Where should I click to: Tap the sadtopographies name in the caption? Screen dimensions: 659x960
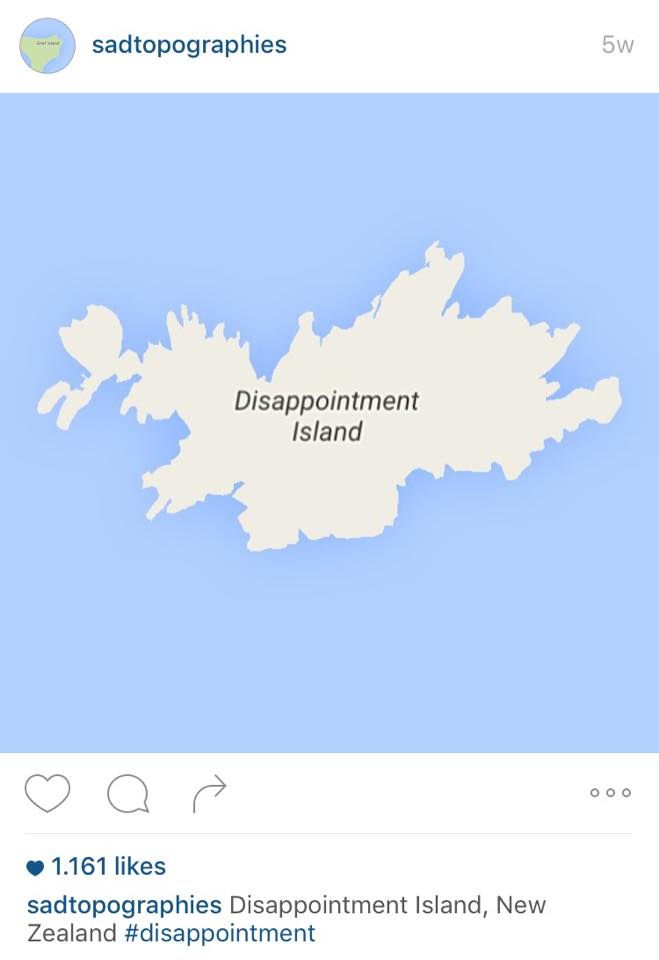pos(124,905)
